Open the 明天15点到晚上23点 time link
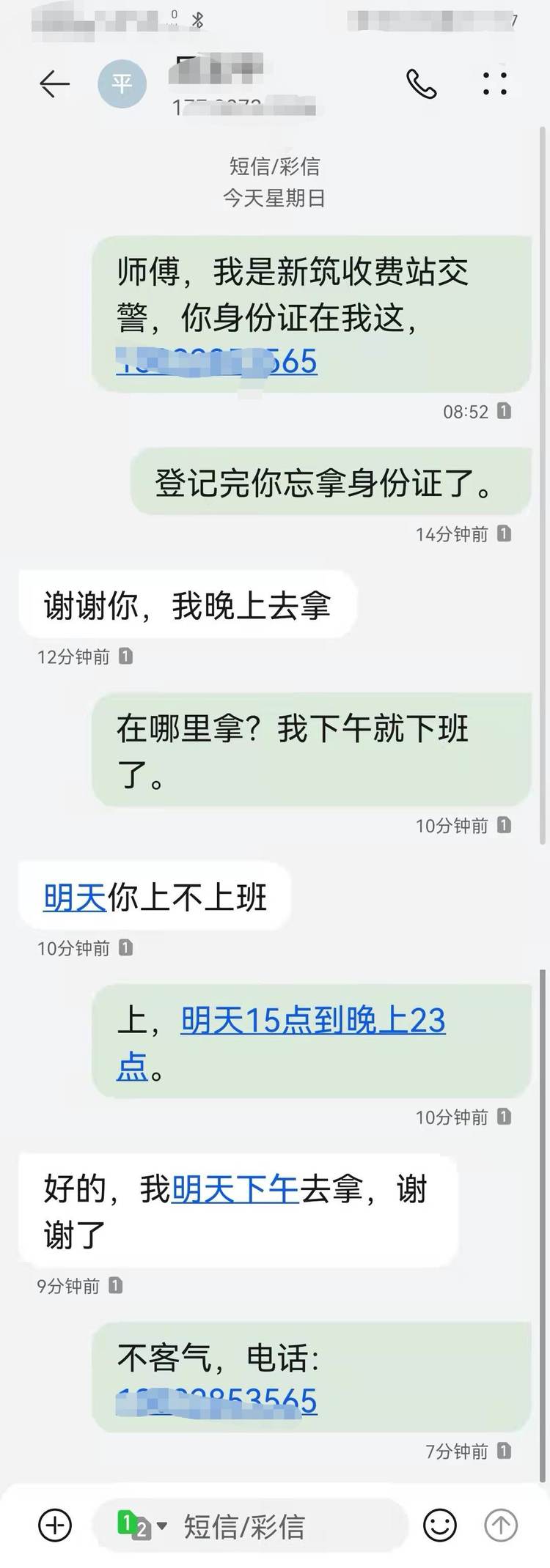 click(x=313, y=1021)
